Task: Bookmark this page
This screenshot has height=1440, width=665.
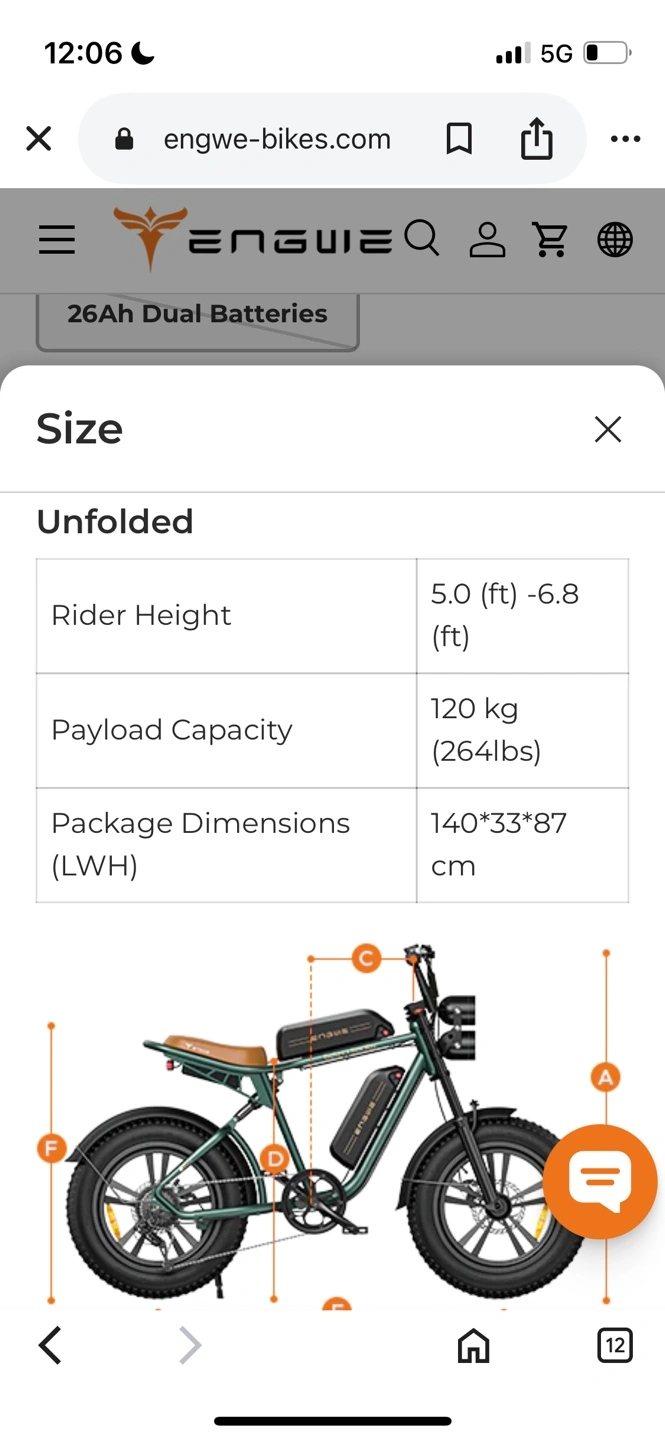Action: [459, 139]
